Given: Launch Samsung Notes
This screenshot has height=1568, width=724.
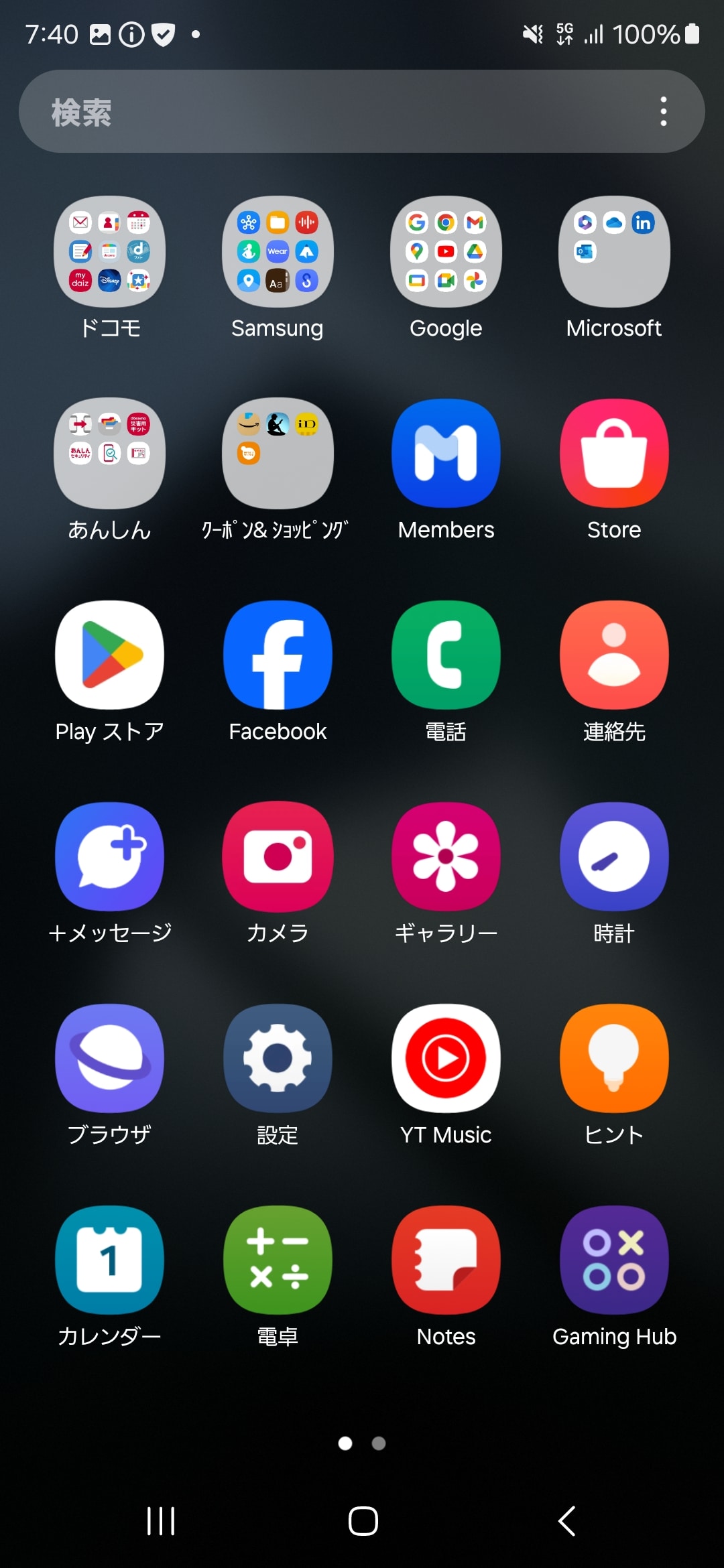Looking at the screenshot, I should point(446,1260).
